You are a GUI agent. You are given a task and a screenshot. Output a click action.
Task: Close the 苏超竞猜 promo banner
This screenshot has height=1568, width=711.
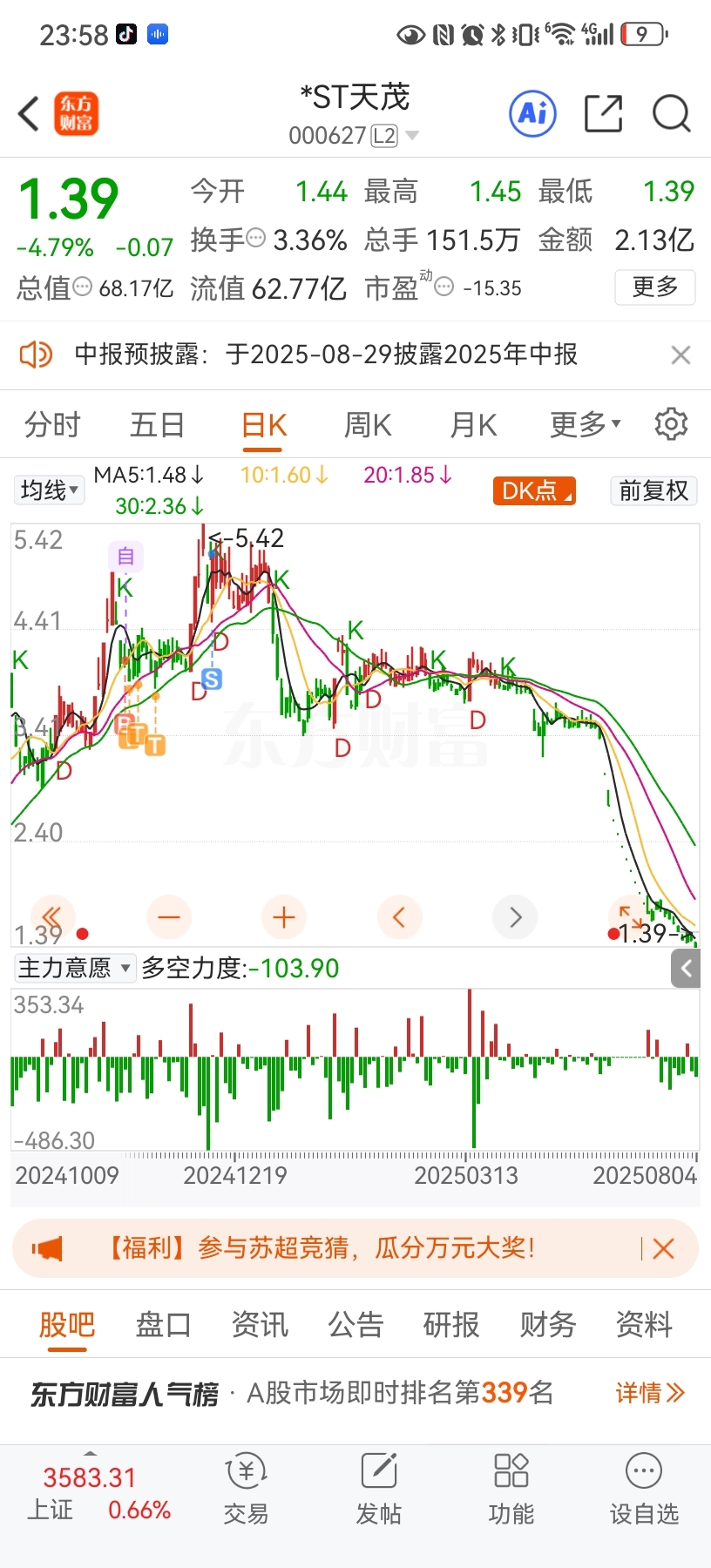(x=663, y=1249)
